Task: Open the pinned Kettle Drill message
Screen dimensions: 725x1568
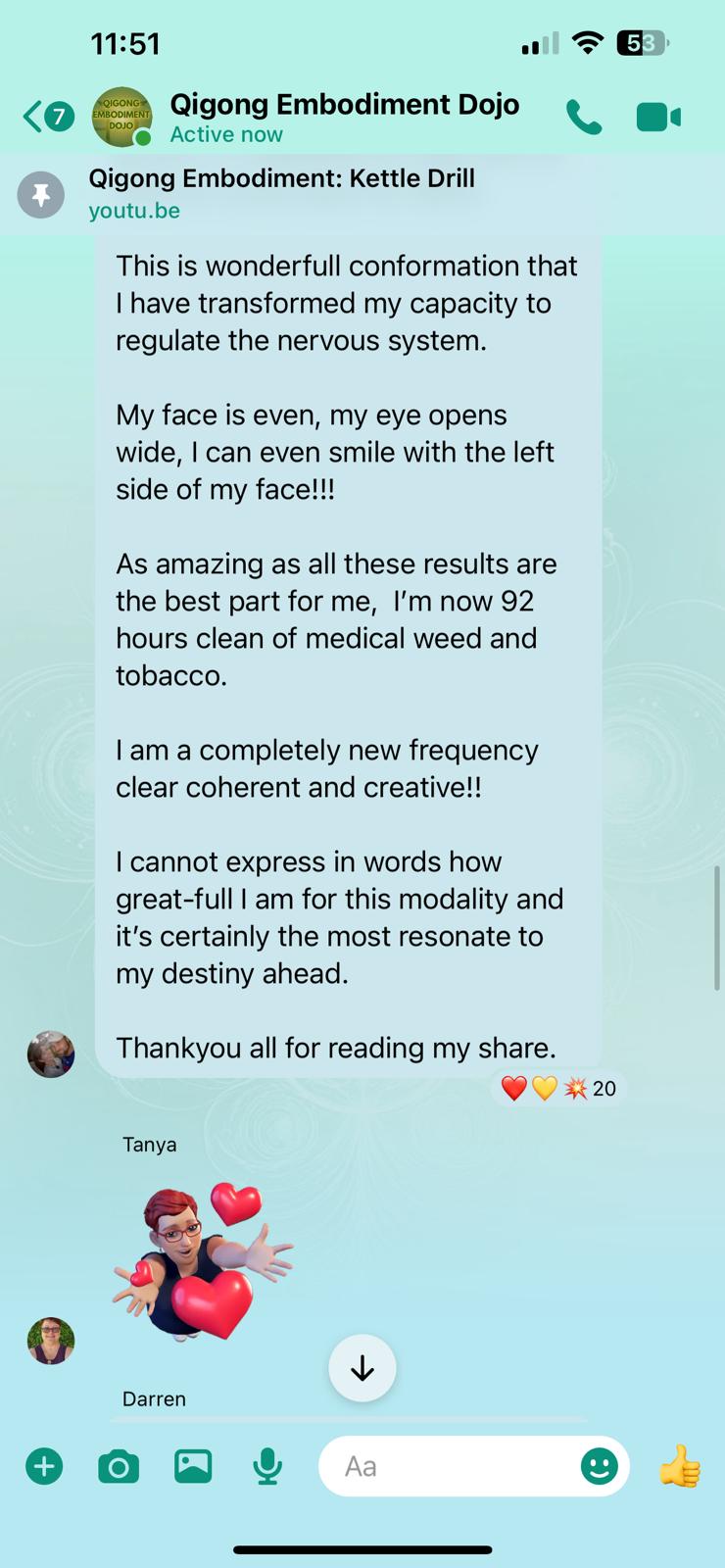Action: [x=282, y=193]
